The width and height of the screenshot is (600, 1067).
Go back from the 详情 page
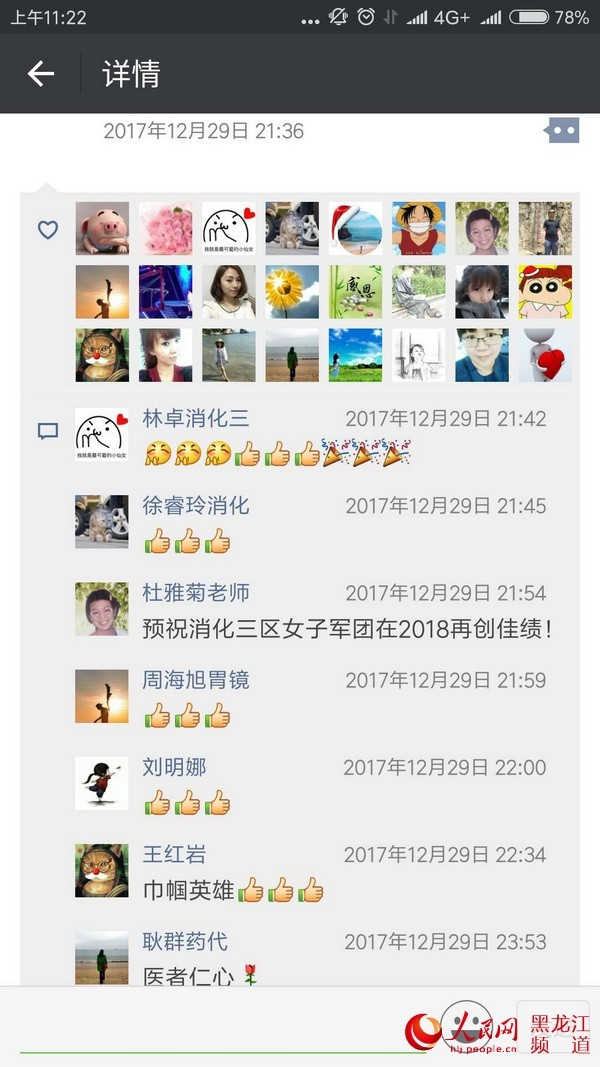coord(40,74)
